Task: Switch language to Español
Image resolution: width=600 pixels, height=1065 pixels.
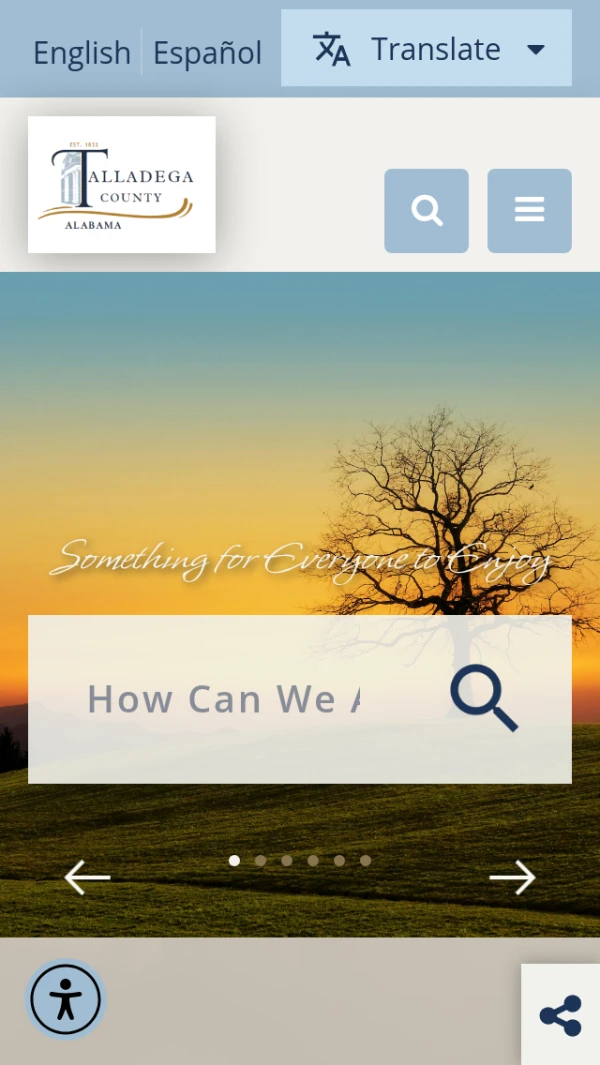Action: (x=207, y=52)
